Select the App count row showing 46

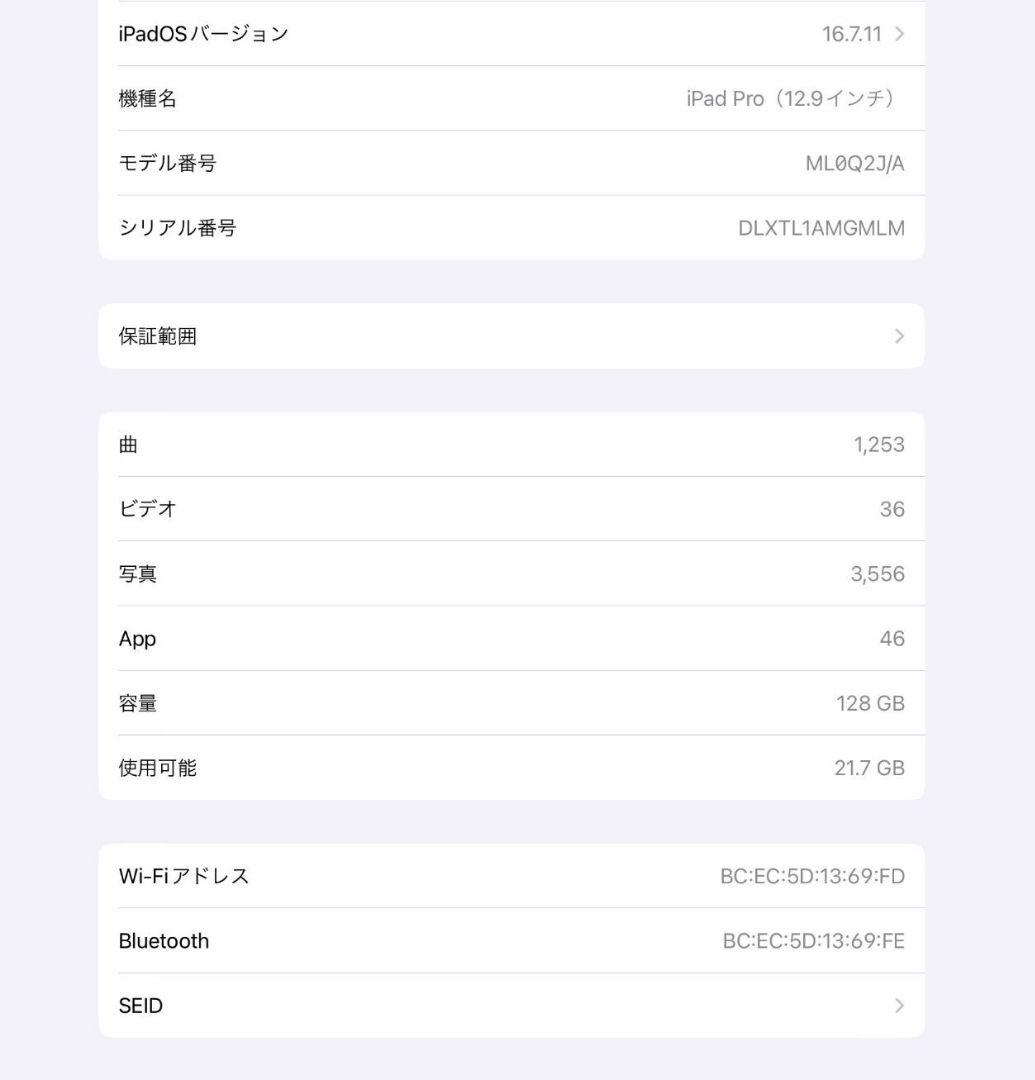(512, 638)
